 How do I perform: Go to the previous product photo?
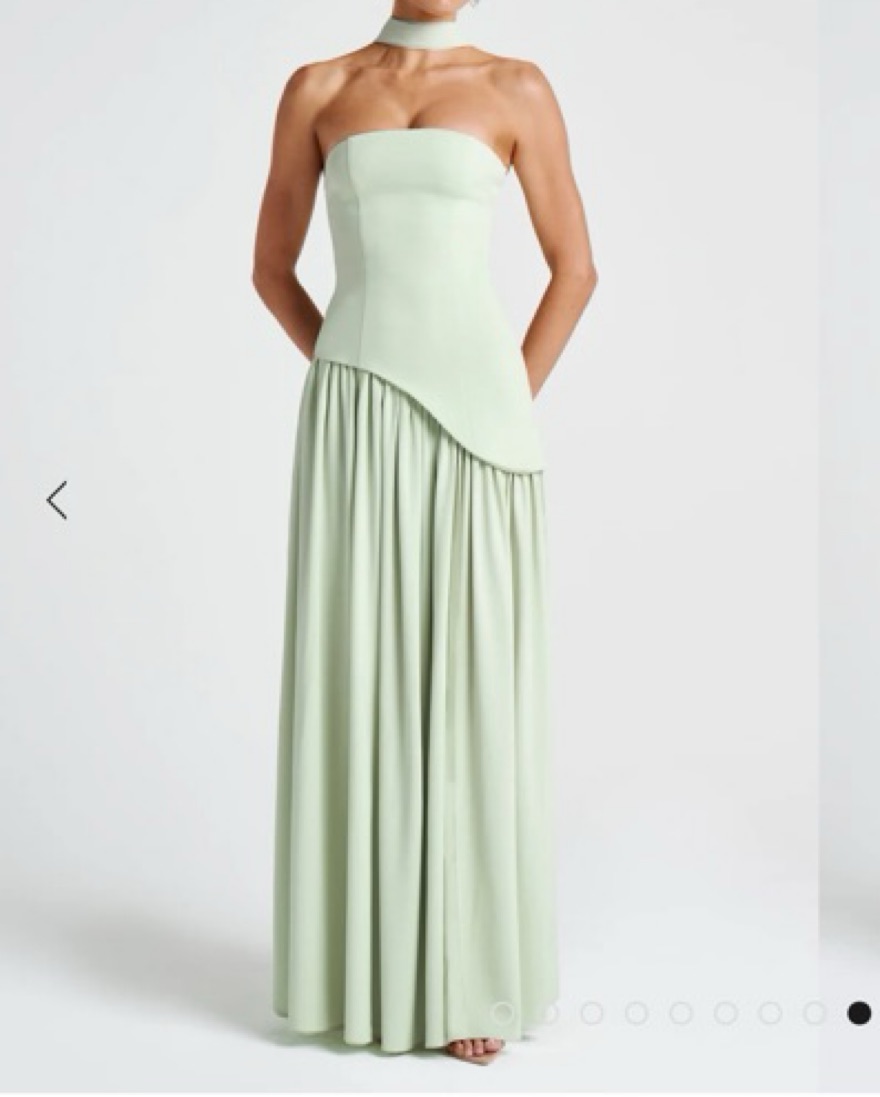click(x=57, y=500)
